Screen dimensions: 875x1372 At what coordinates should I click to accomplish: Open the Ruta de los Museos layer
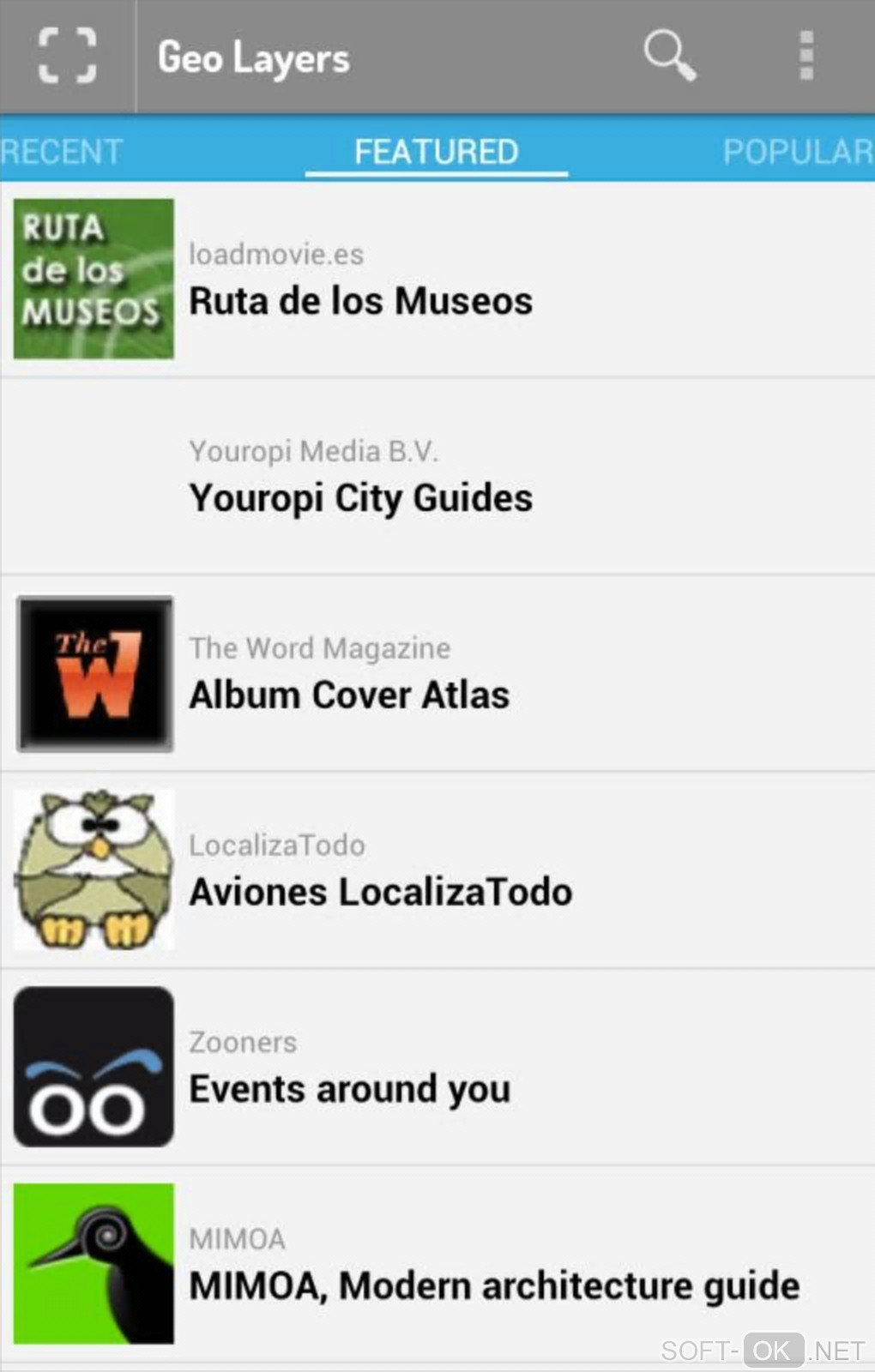[360, 300]
